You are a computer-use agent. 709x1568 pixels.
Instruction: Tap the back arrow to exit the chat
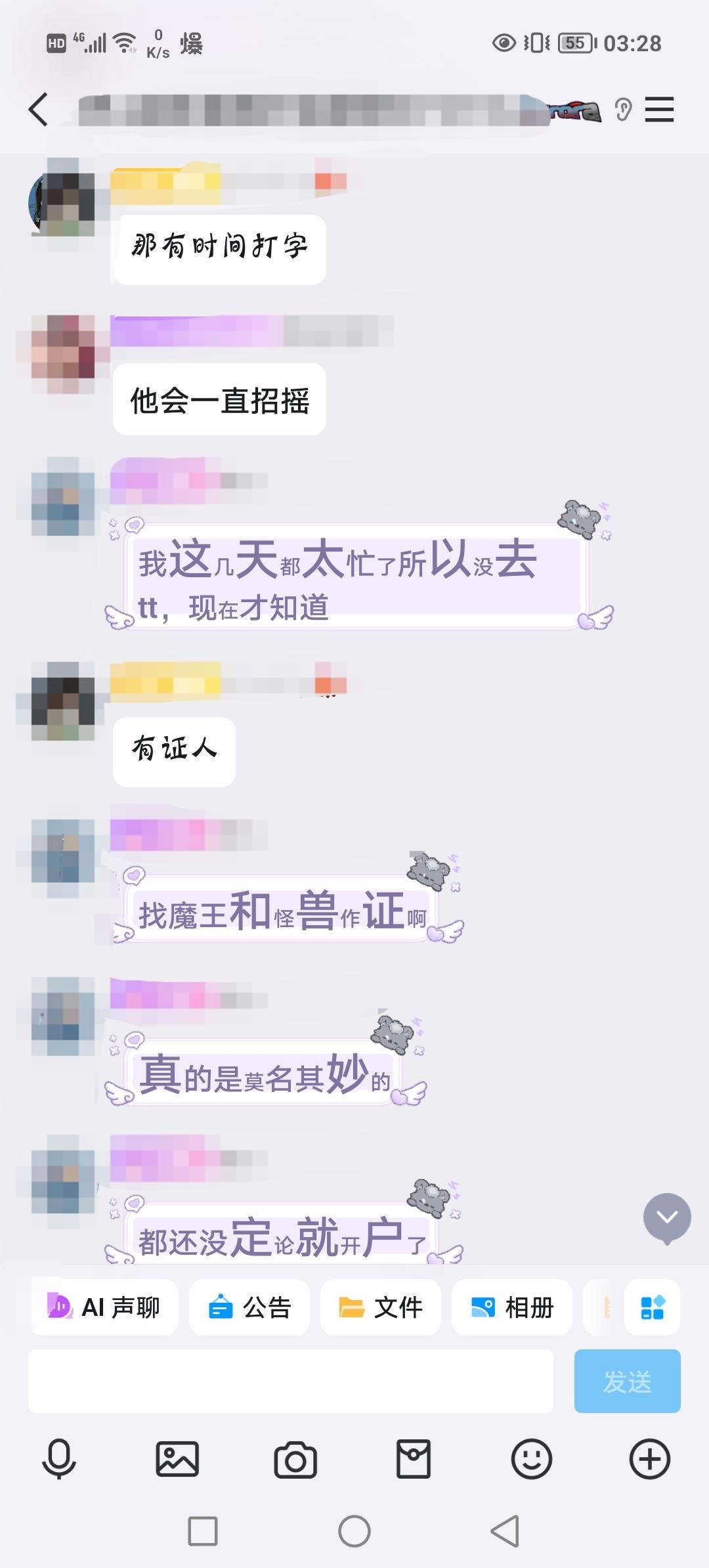[37, 110]
